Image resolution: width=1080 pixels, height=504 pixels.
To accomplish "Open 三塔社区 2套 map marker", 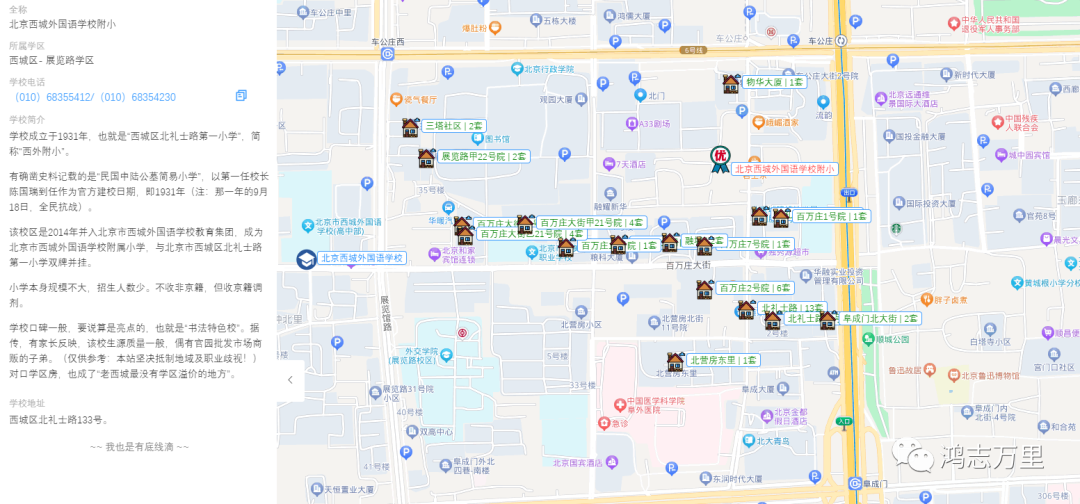I will pyautogui.click(x=454, y=126).
